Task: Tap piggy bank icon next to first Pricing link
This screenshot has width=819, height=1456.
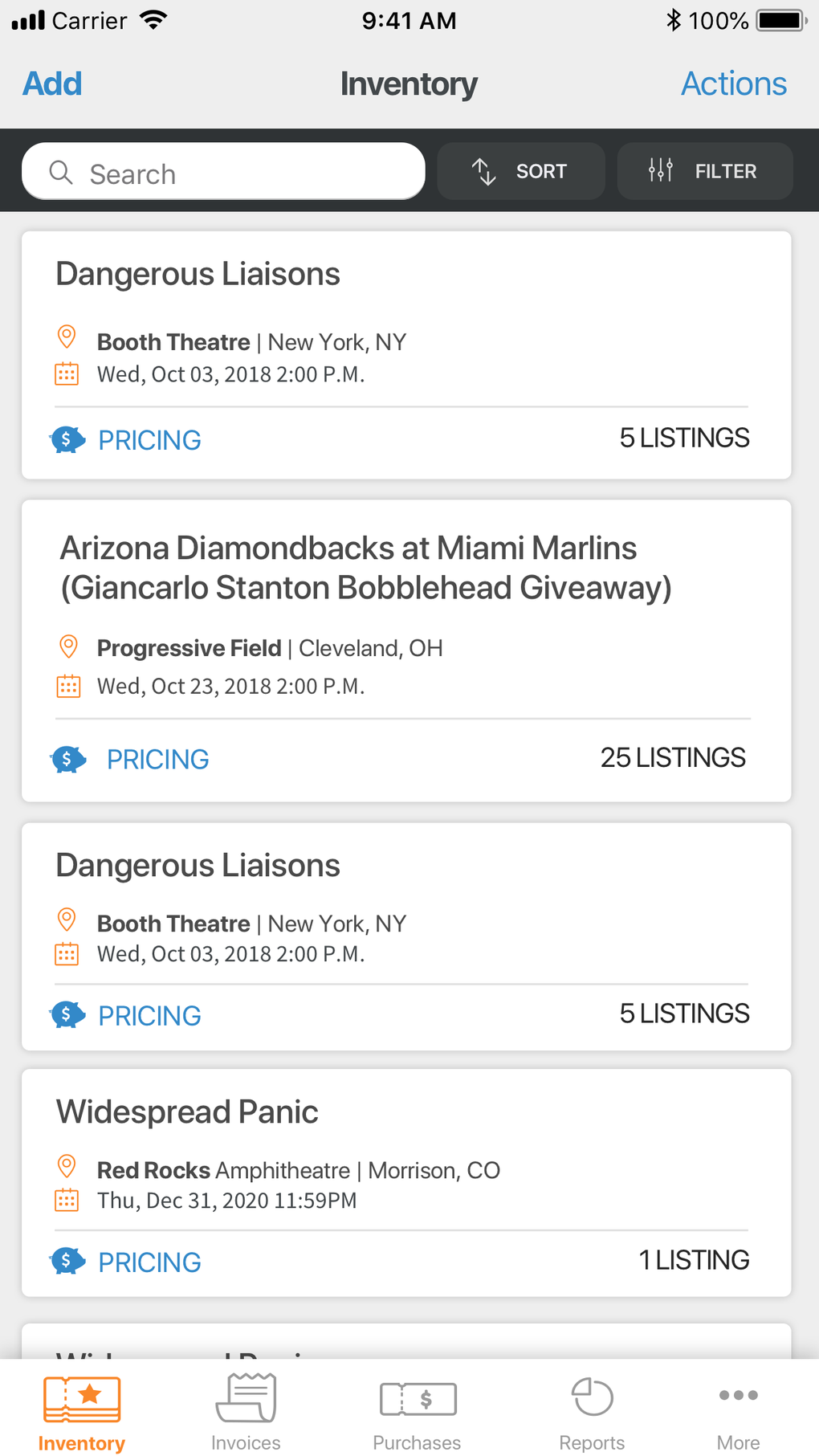Action: (67, 439)
